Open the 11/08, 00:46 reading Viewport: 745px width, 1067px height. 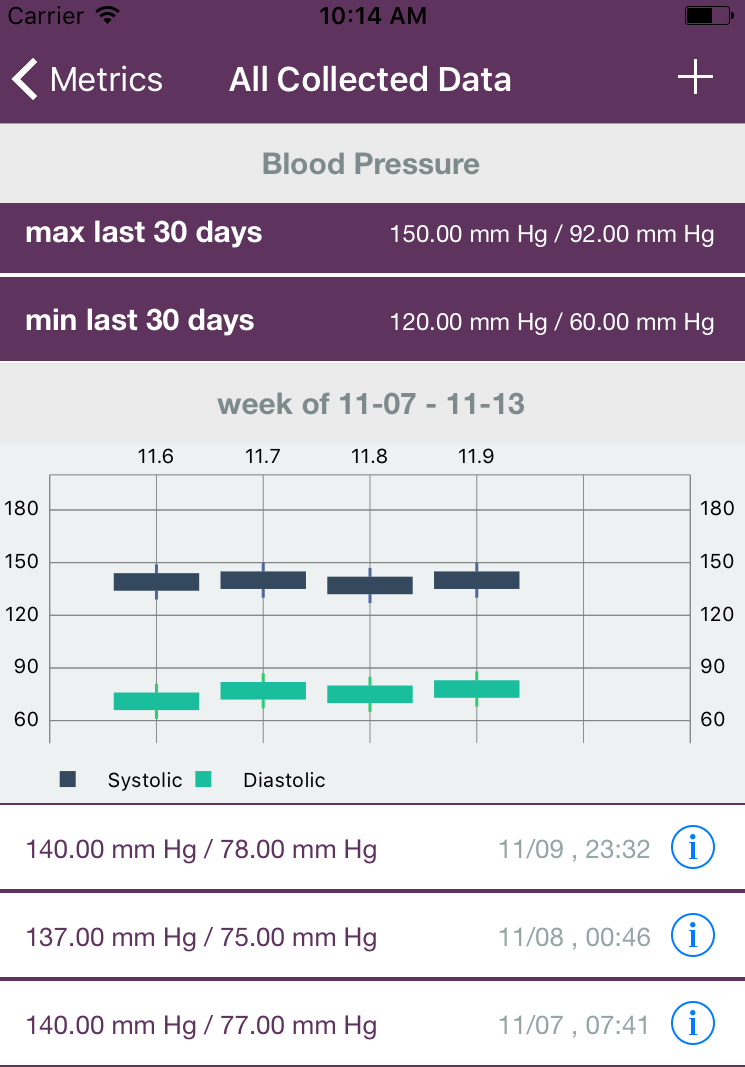click(x=300, y=937)
